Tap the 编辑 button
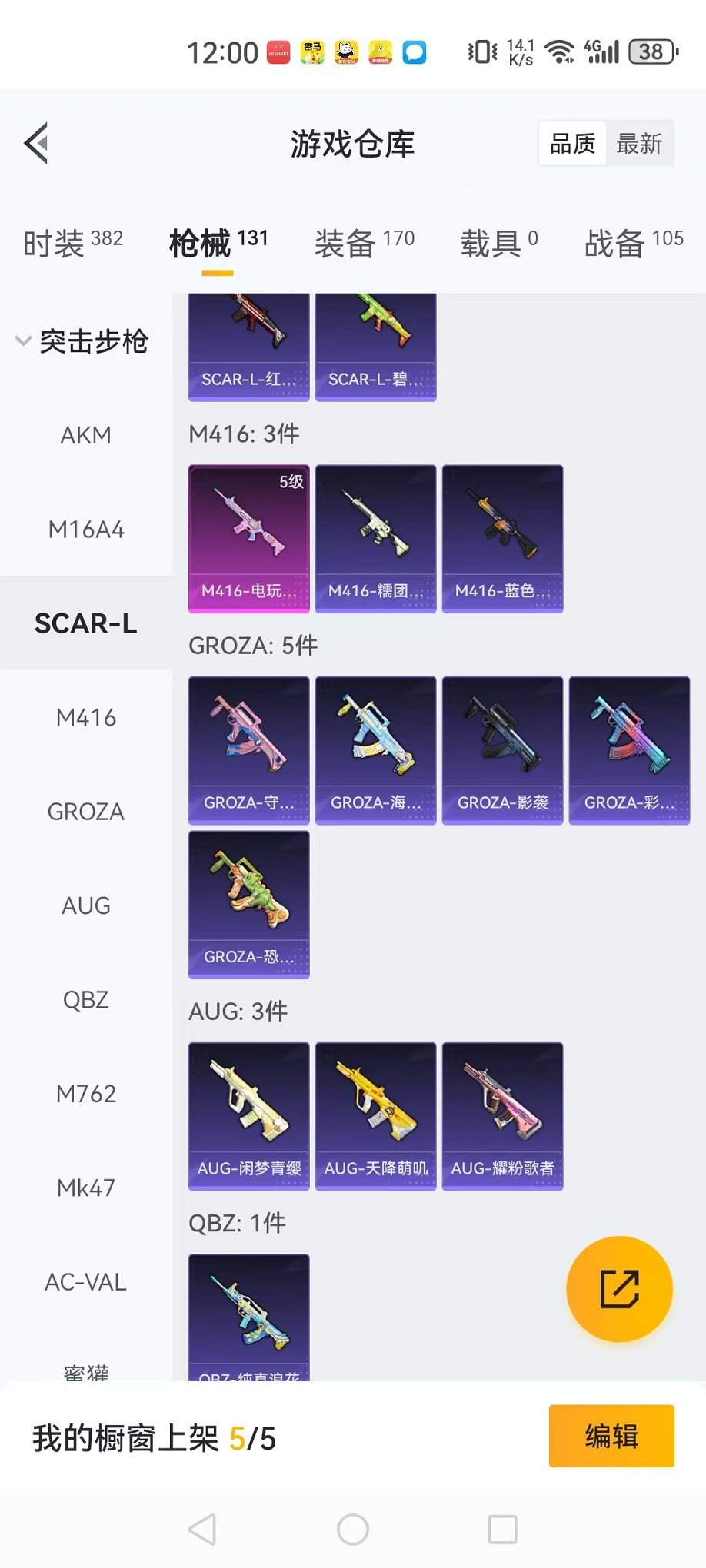Viewport: 706px width, 1568px height. pos(611,1436)
